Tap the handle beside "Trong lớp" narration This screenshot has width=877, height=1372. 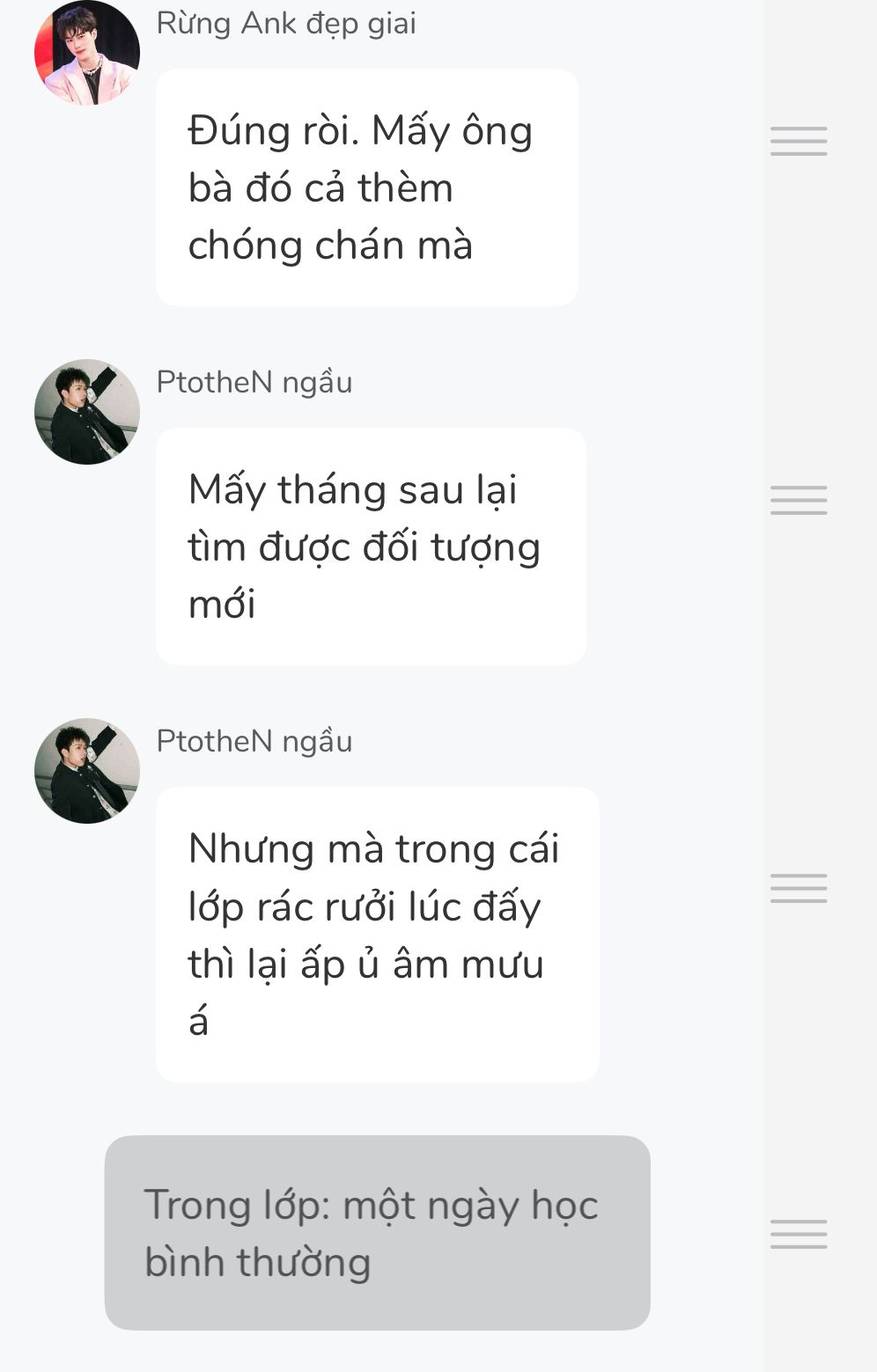point(799,1234)
